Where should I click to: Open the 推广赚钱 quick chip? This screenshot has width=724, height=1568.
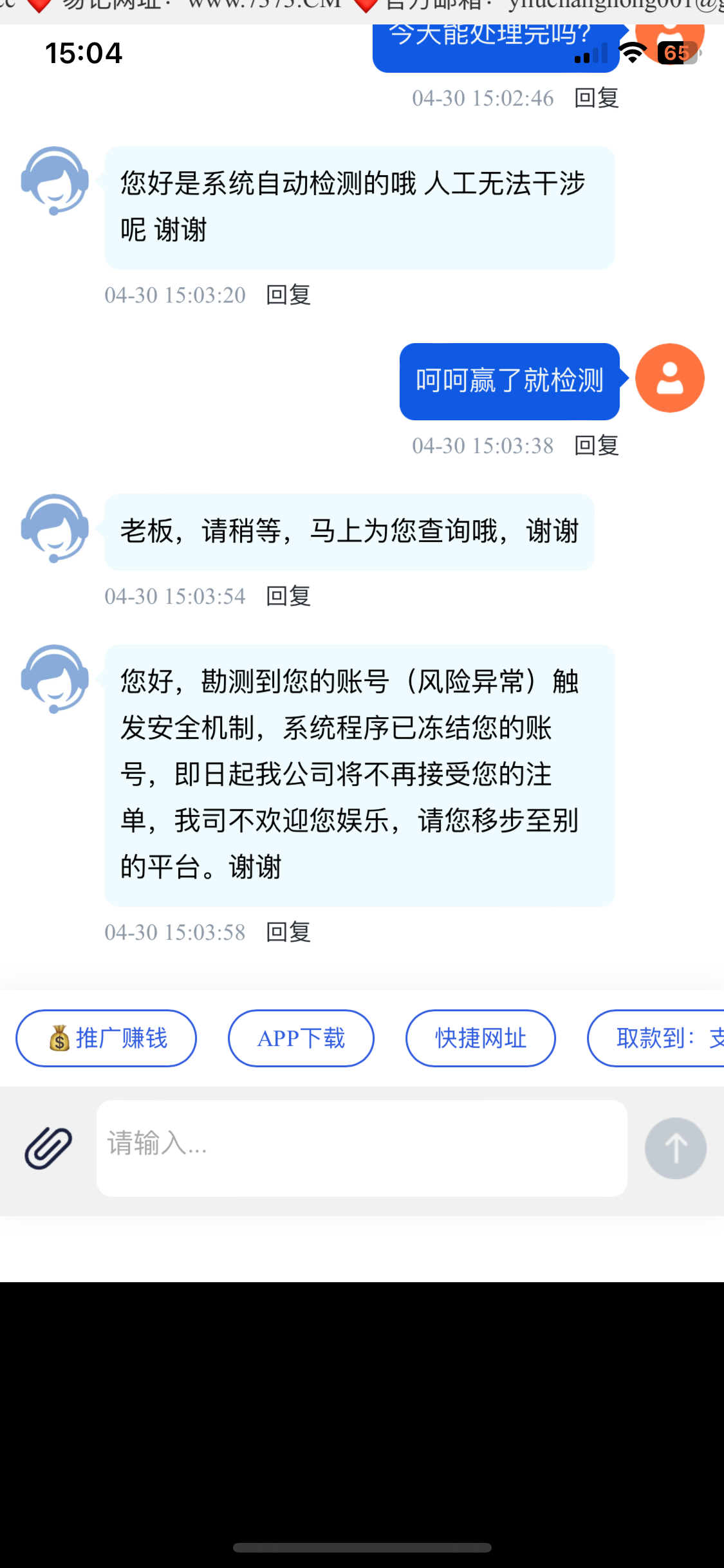[106, 1038]
